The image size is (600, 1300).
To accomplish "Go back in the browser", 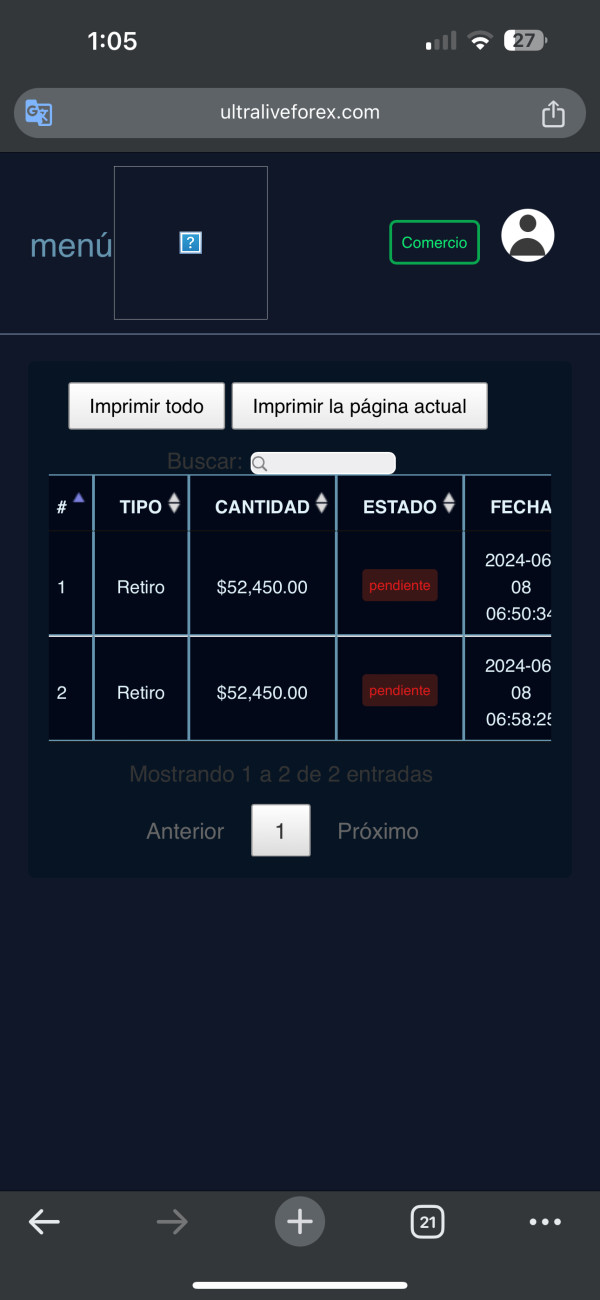I will click(x=44, y=1221).
